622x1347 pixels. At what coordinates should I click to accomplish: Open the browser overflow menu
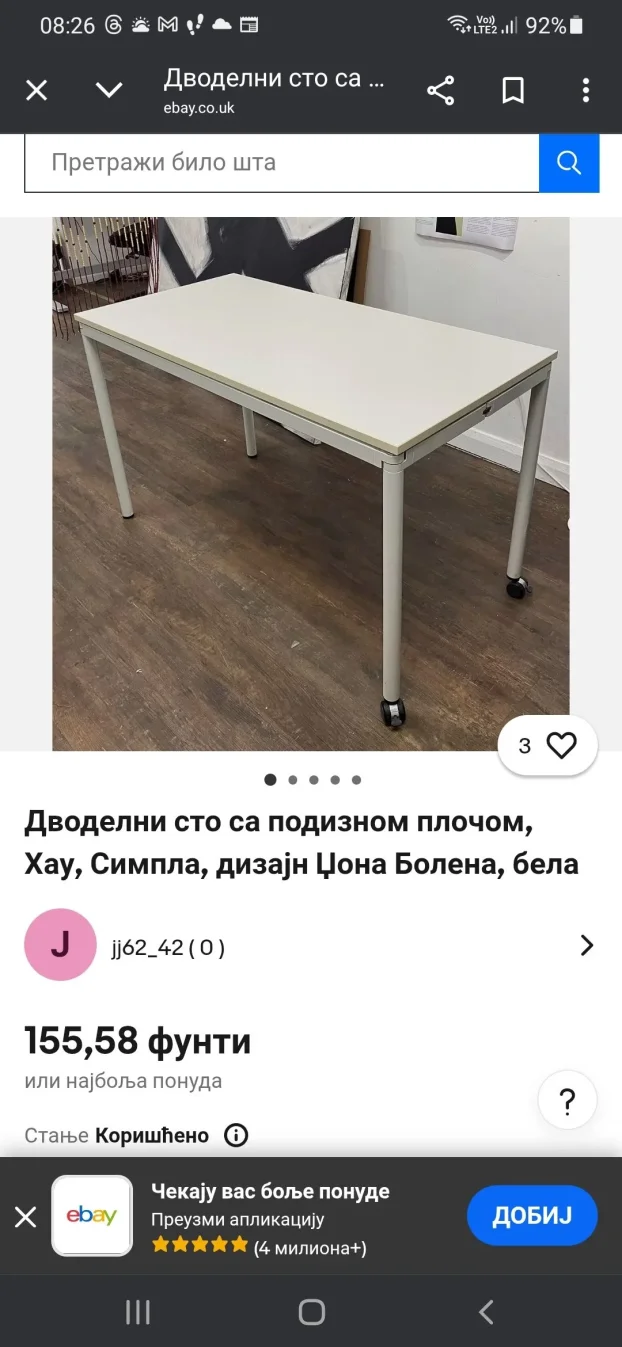coord(586,91)
